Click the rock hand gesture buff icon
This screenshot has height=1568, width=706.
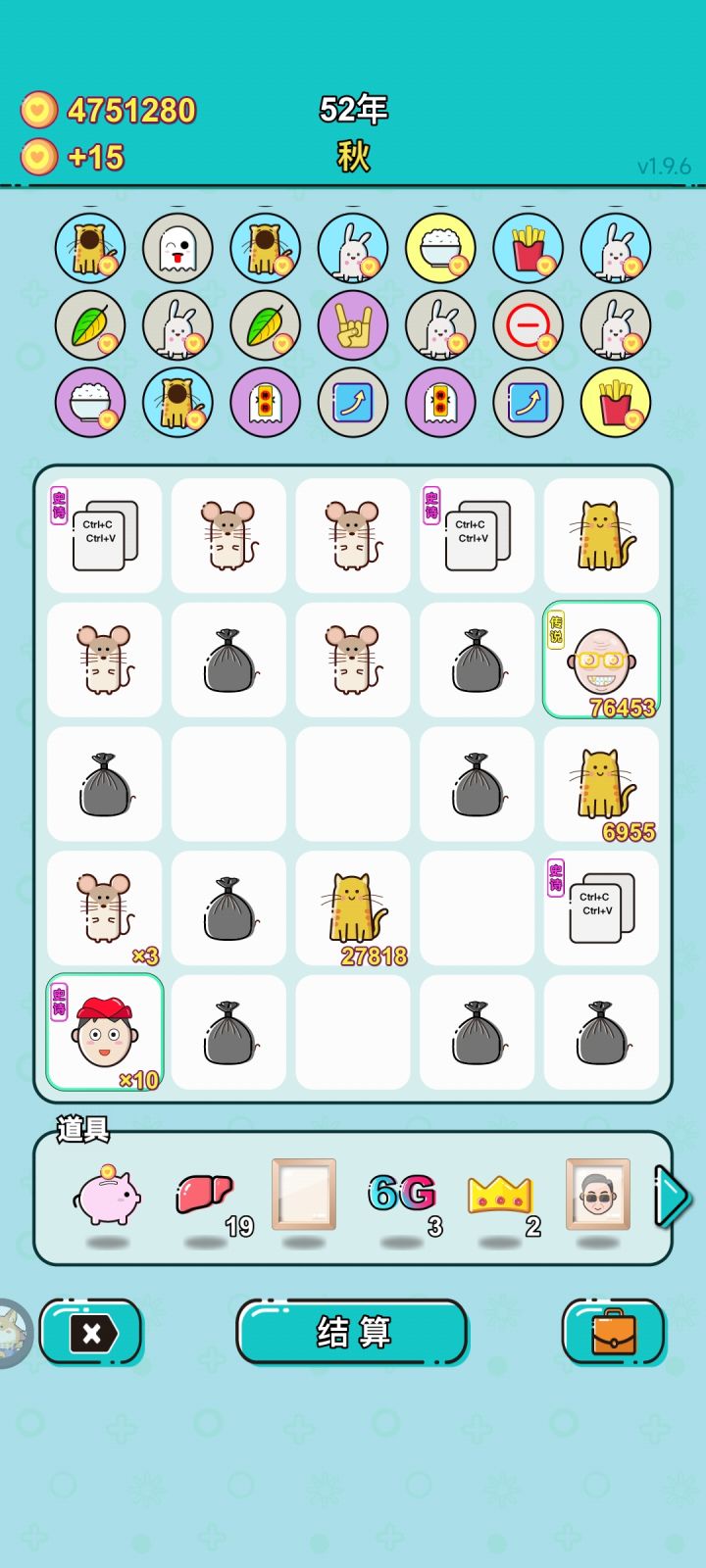click(353, 325)
